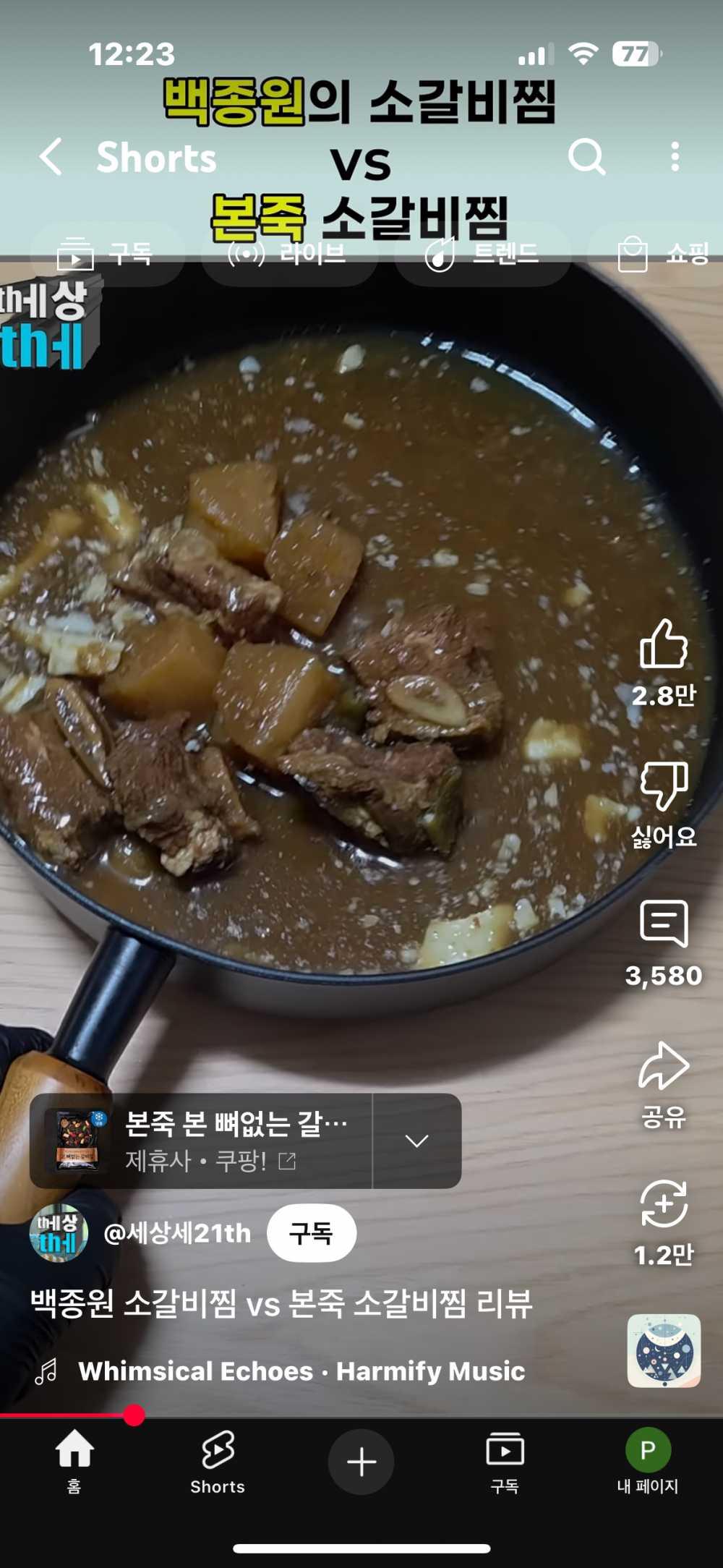Share this Short via 공유

tap(663, 1067)
